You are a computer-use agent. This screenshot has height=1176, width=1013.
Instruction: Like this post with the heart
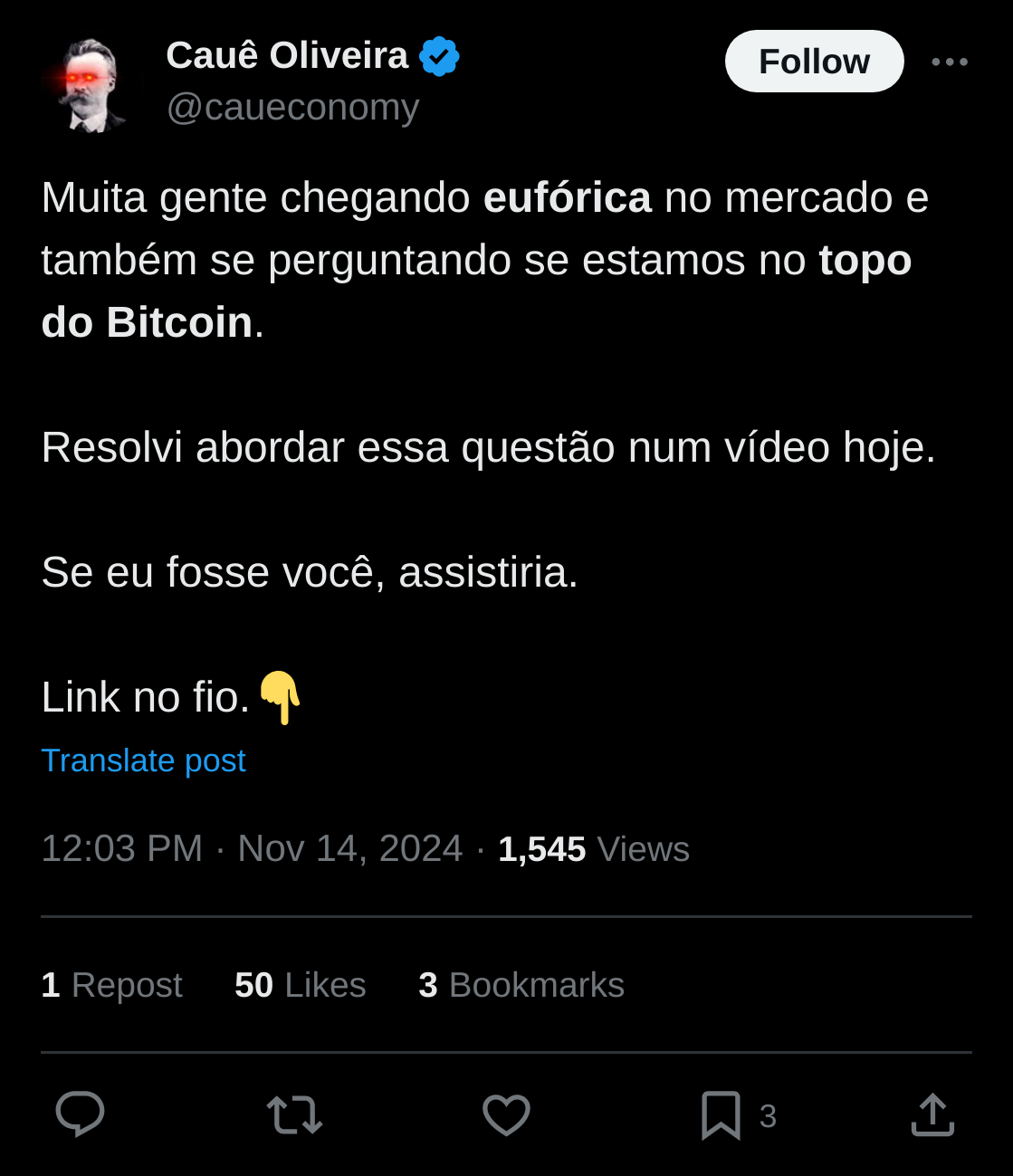pos(506,1114)
